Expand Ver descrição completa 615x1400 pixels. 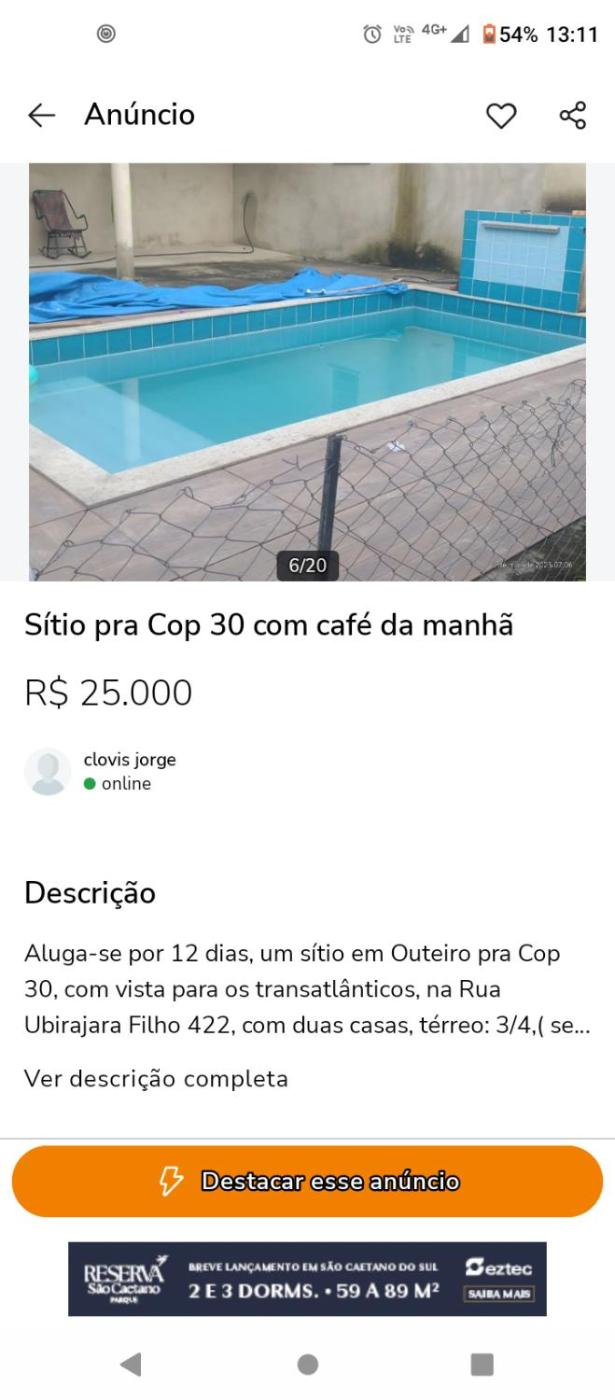click(x=156, y=1079)
